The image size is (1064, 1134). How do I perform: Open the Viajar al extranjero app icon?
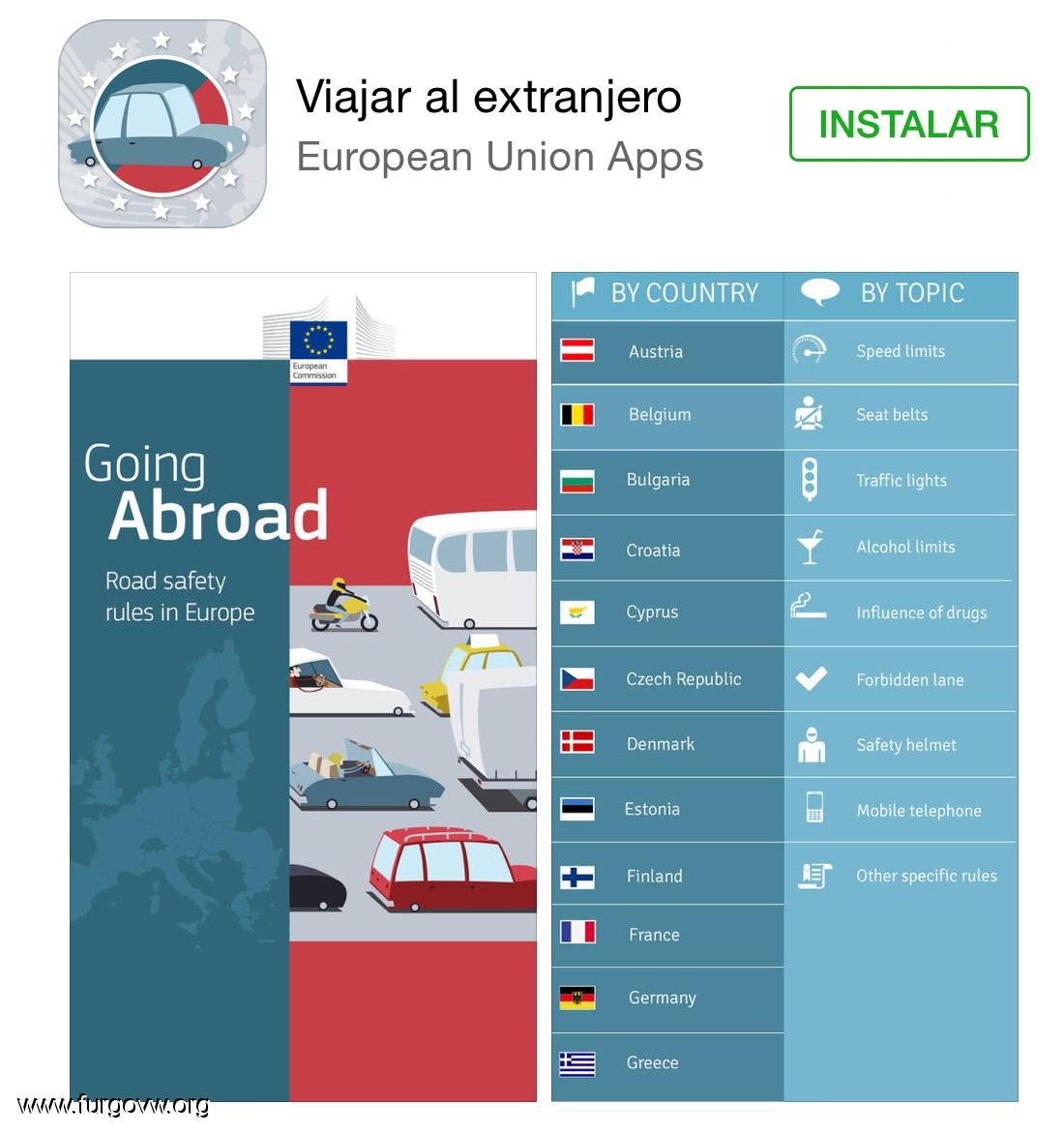pyautogui.click(x=162, y=124)
